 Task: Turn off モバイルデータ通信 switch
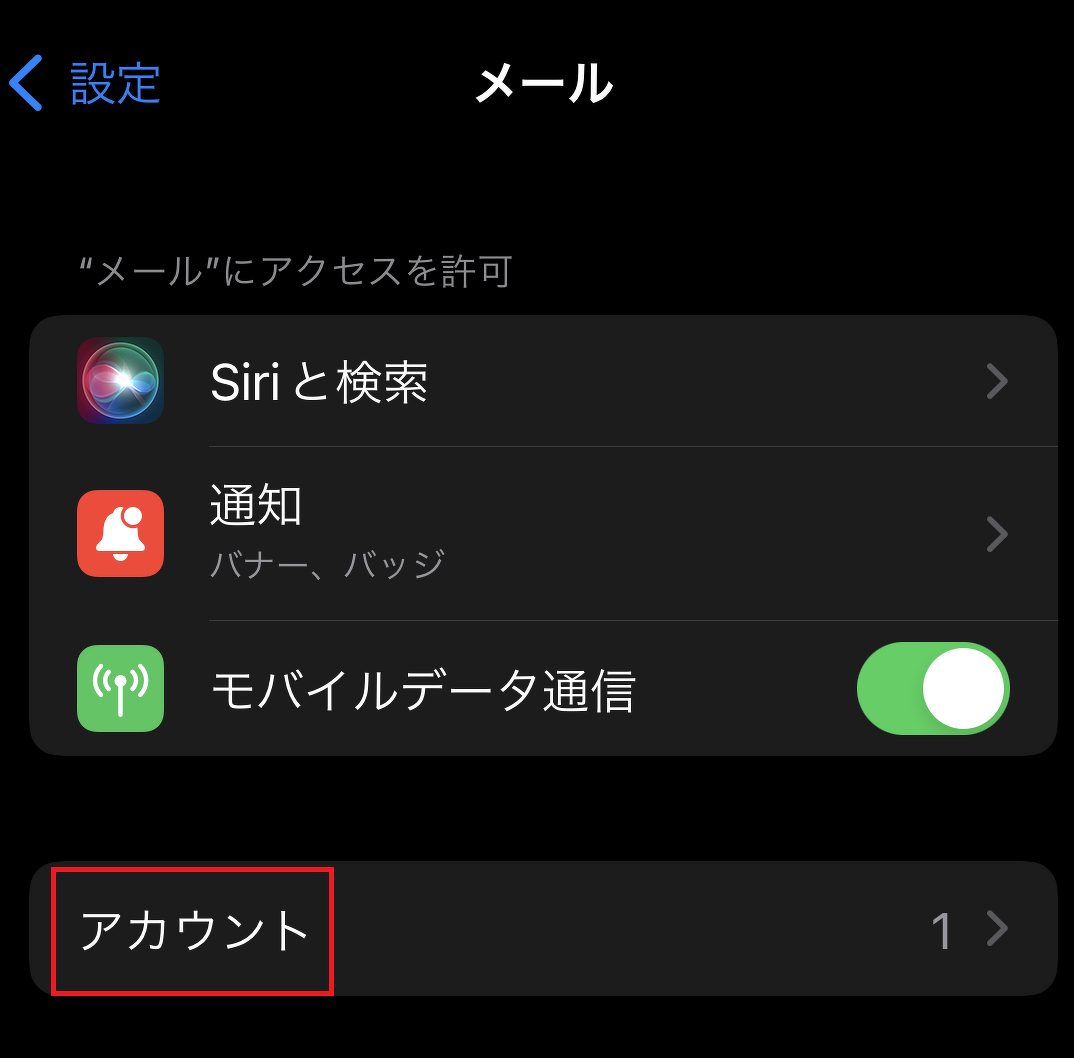(932, 689)
